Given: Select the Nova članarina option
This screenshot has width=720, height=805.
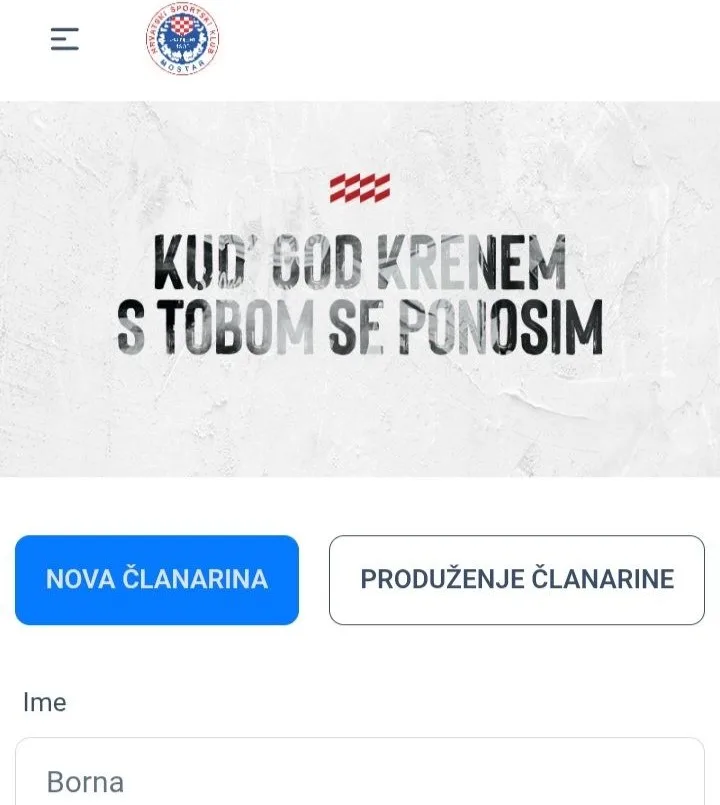Looking at the screenshot, I should click(157, 580).
